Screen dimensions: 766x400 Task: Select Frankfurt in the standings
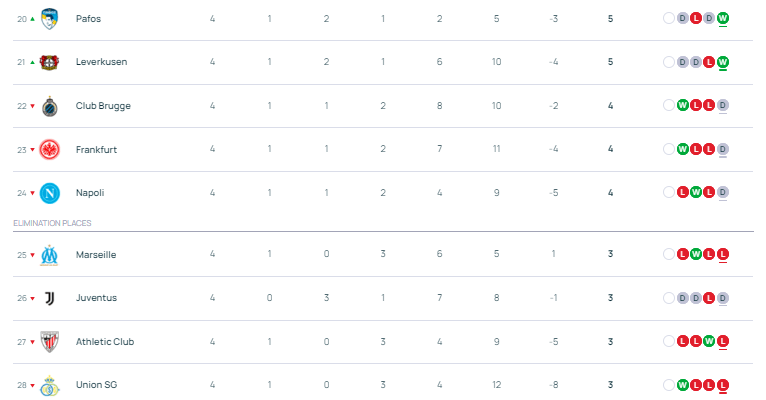[x=96, y=150]
